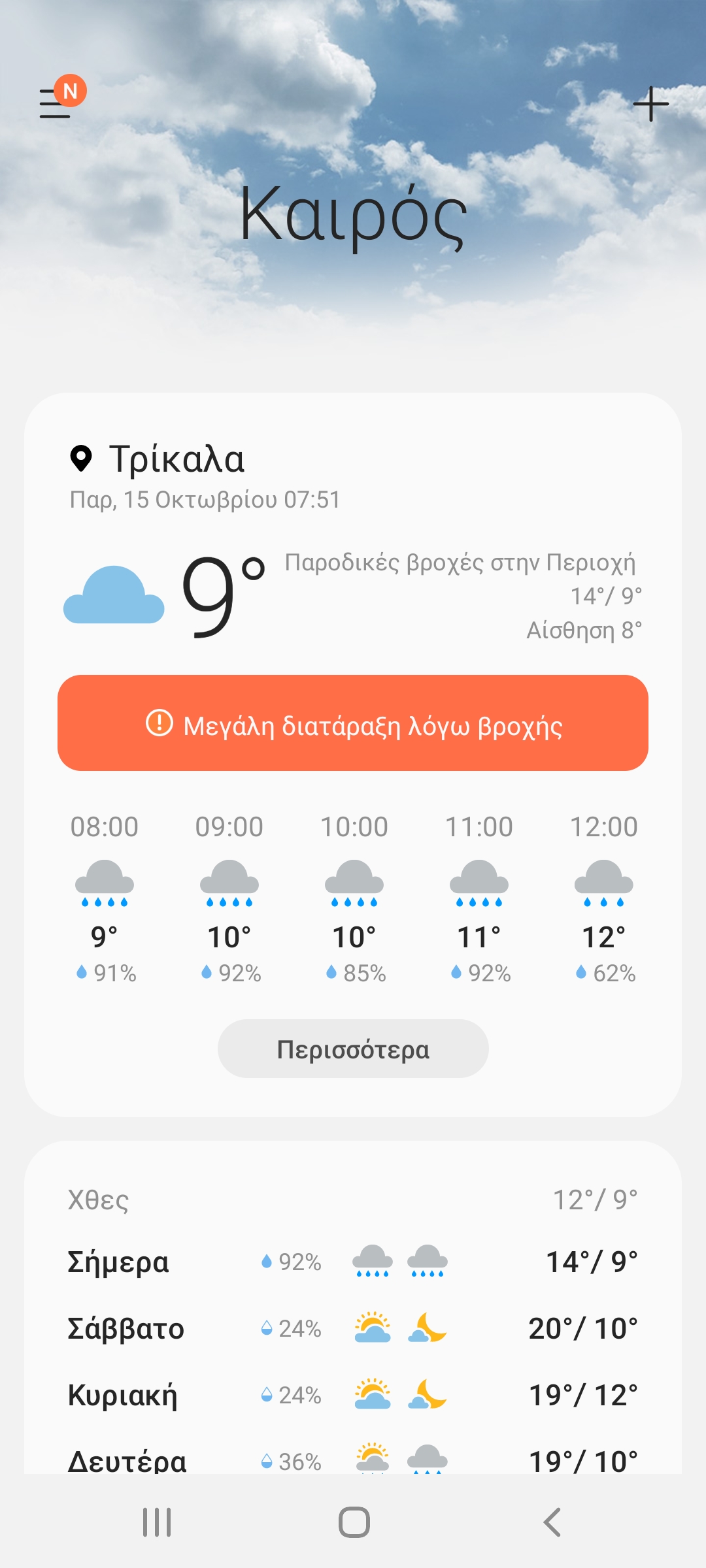Tap the Περισσότερα button

[x=353, y=1049]
